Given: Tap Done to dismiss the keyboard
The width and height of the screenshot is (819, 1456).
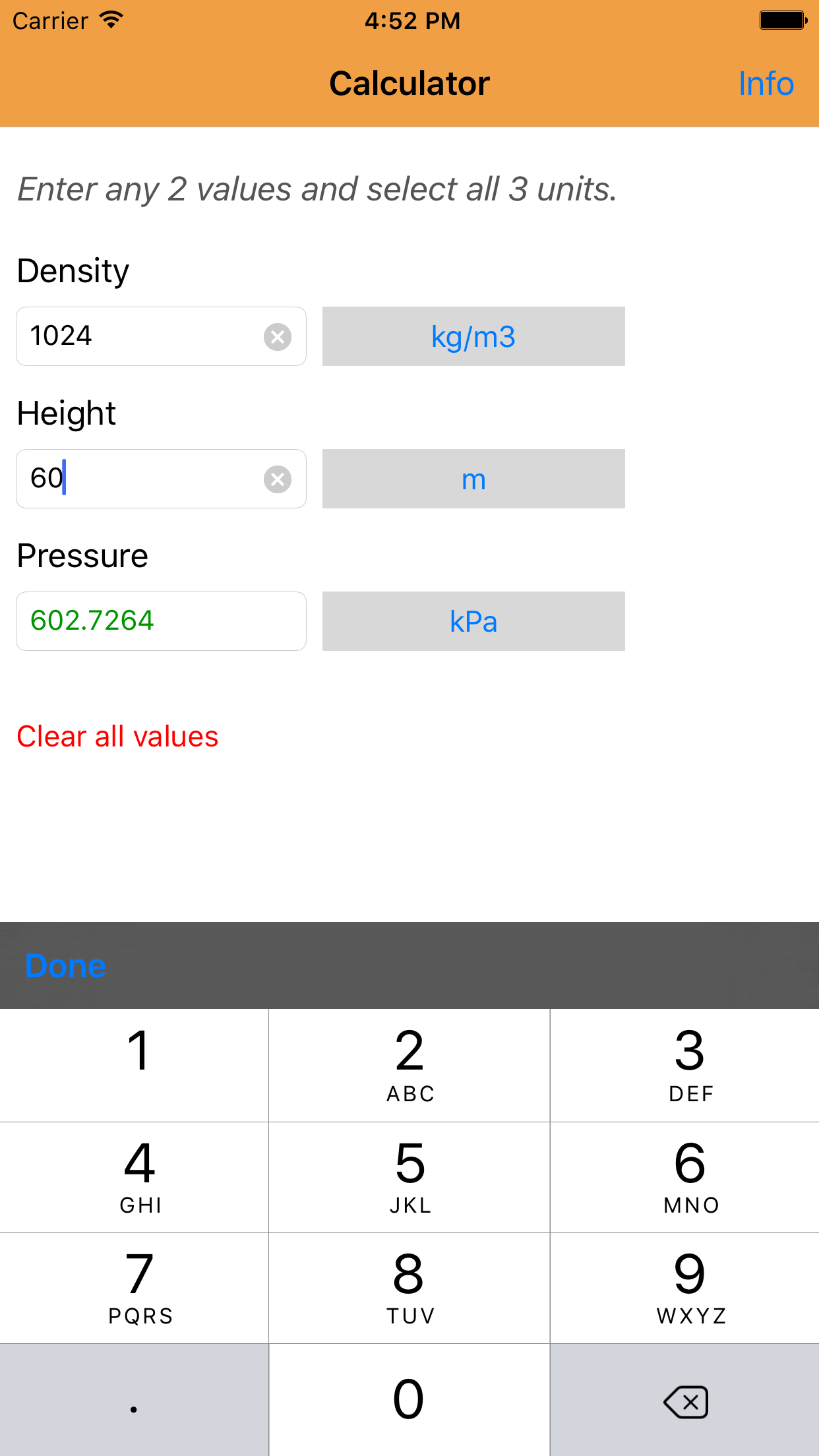Looking at the screenshot, I should (64, 965).
